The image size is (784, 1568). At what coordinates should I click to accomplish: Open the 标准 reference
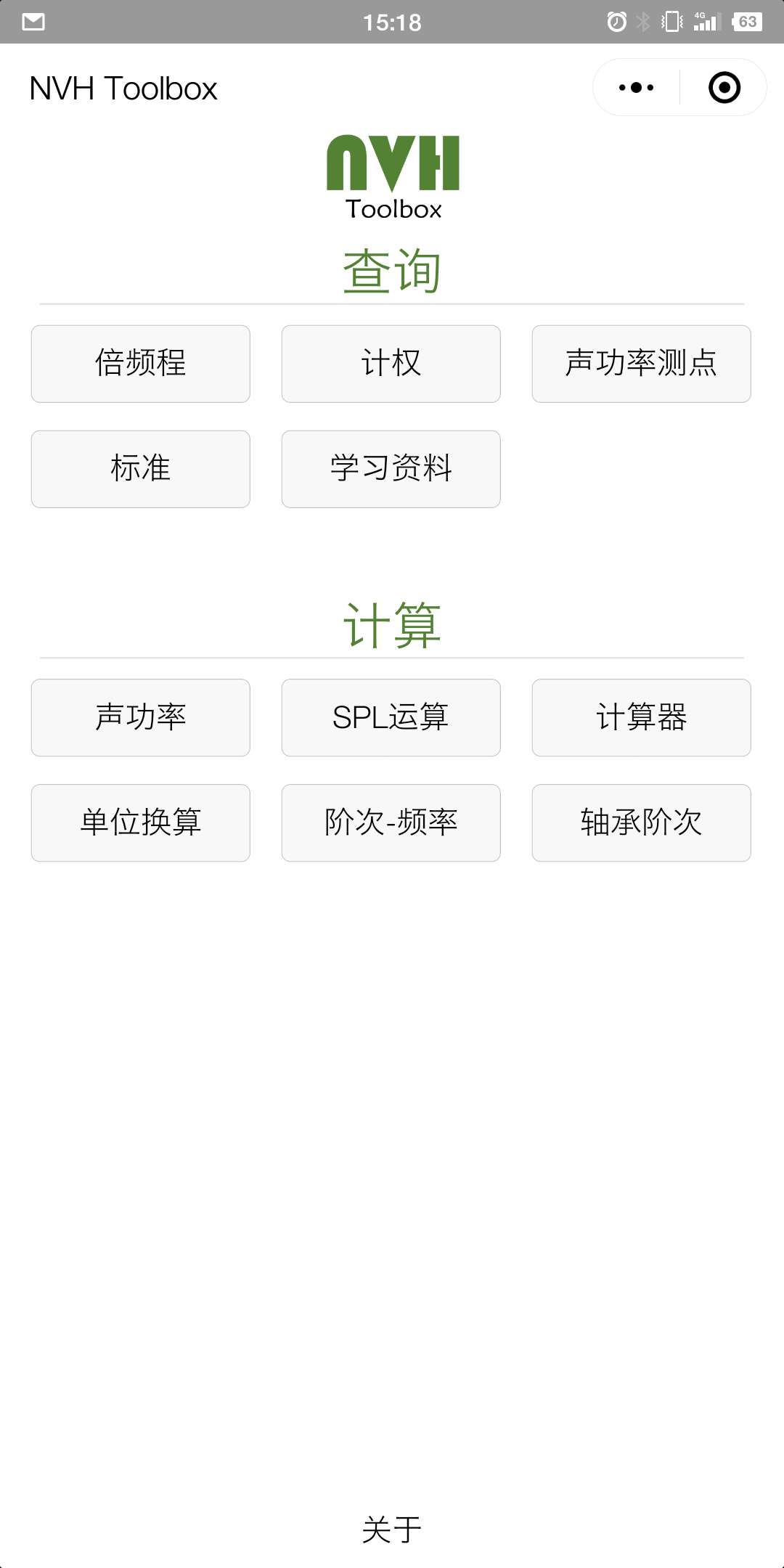coord(141,469)
